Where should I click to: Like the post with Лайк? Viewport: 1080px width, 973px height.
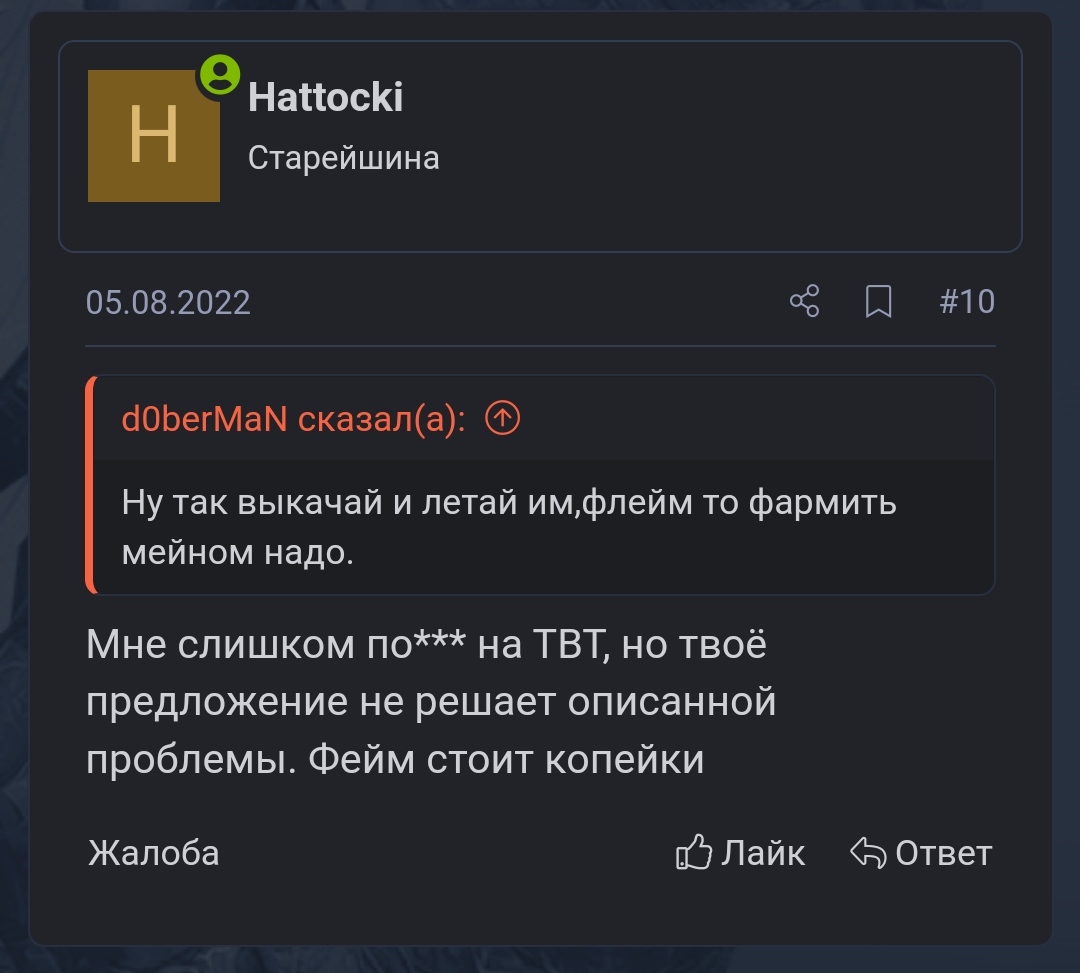click(x=741, y=853)
